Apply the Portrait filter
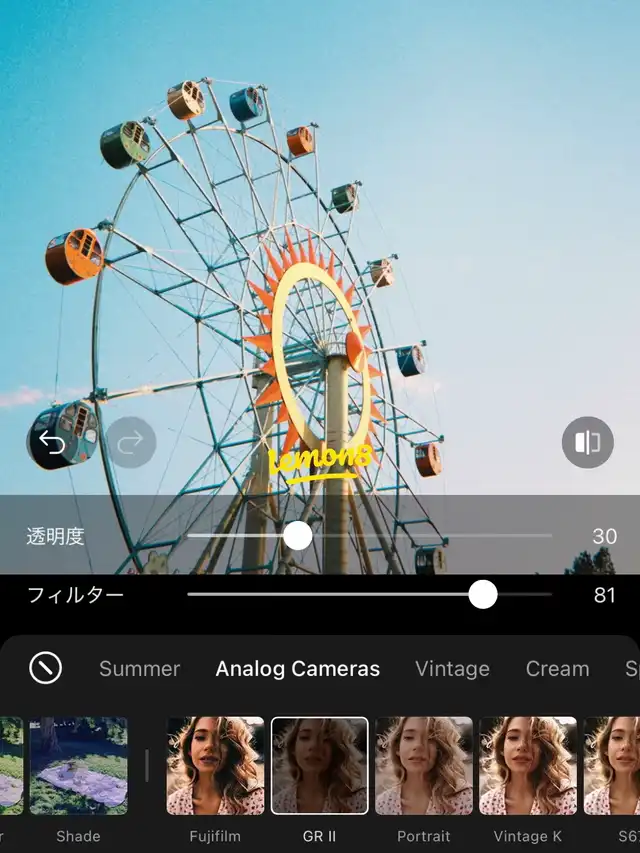Viewport: 640px width, 853px height. pos(423,766)
